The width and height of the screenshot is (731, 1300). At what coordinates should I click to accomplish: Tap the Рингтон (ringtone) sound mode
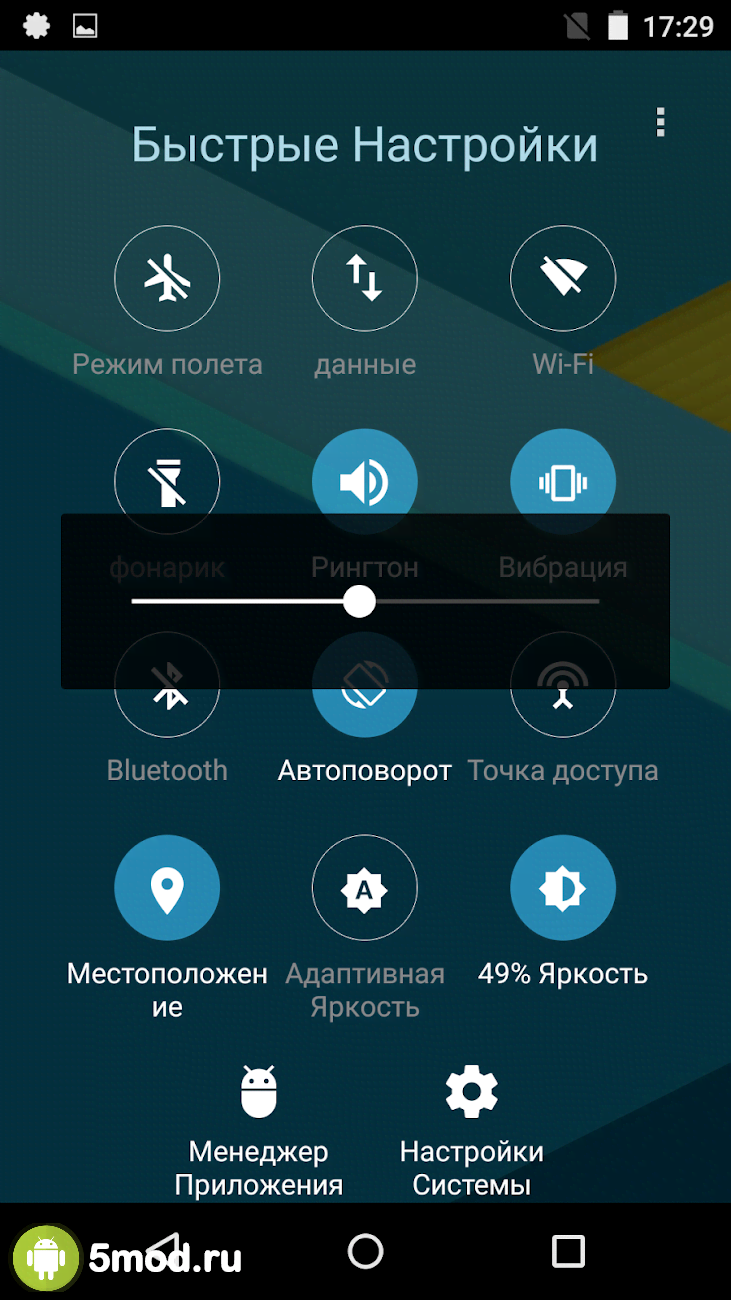(x=364, y=481)
